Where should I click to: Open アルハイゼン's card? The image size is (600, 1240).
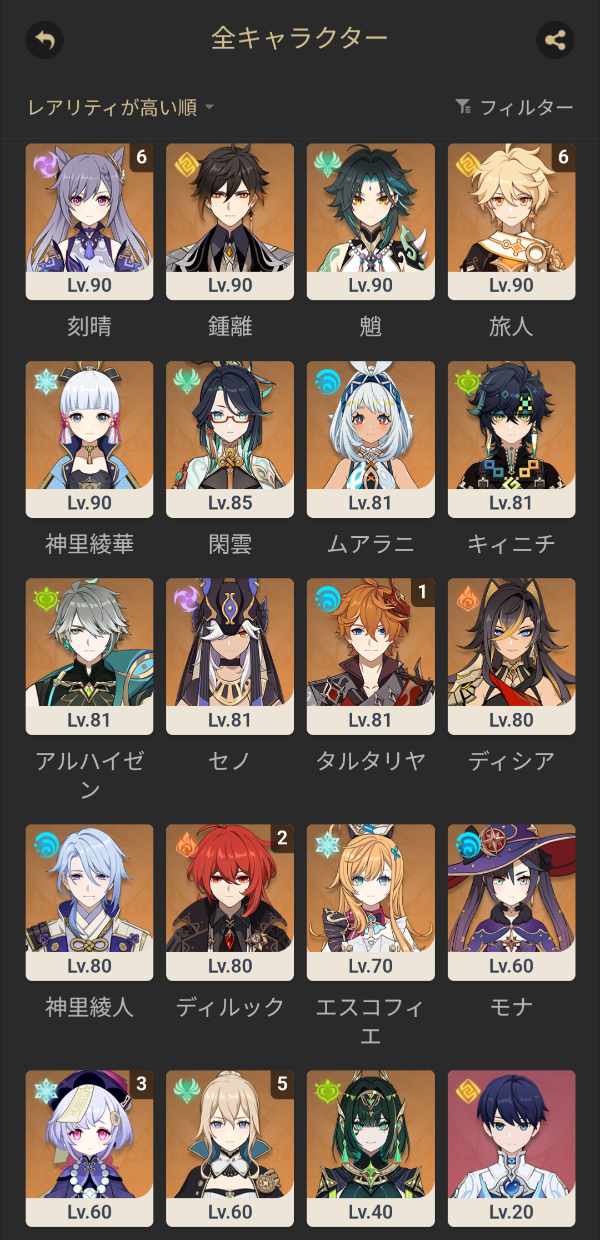tap(89, 655)
